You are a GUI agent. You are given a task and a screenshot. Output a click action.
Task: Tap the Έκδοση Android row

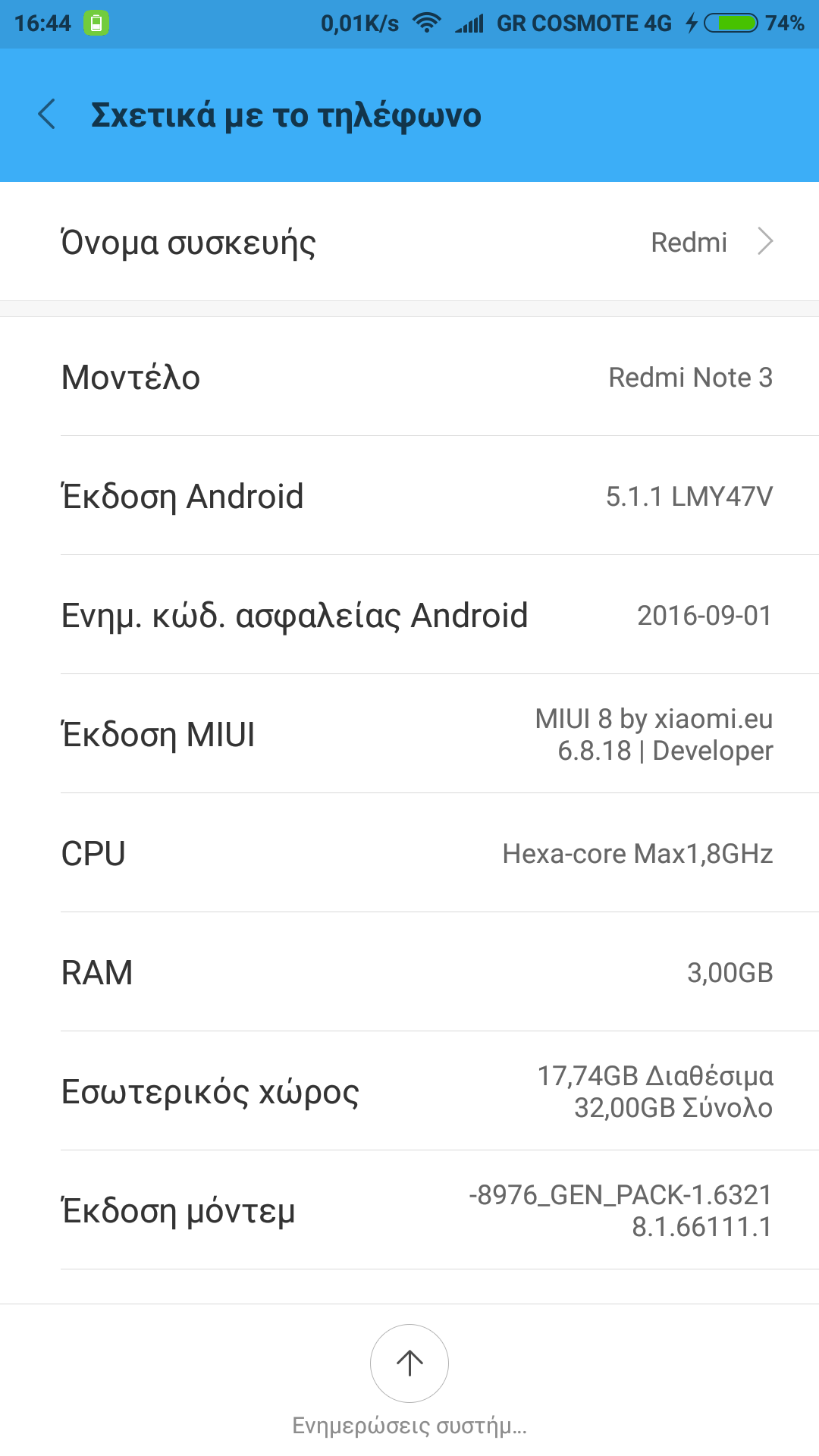pyautogui.click(x=409, y=496)
